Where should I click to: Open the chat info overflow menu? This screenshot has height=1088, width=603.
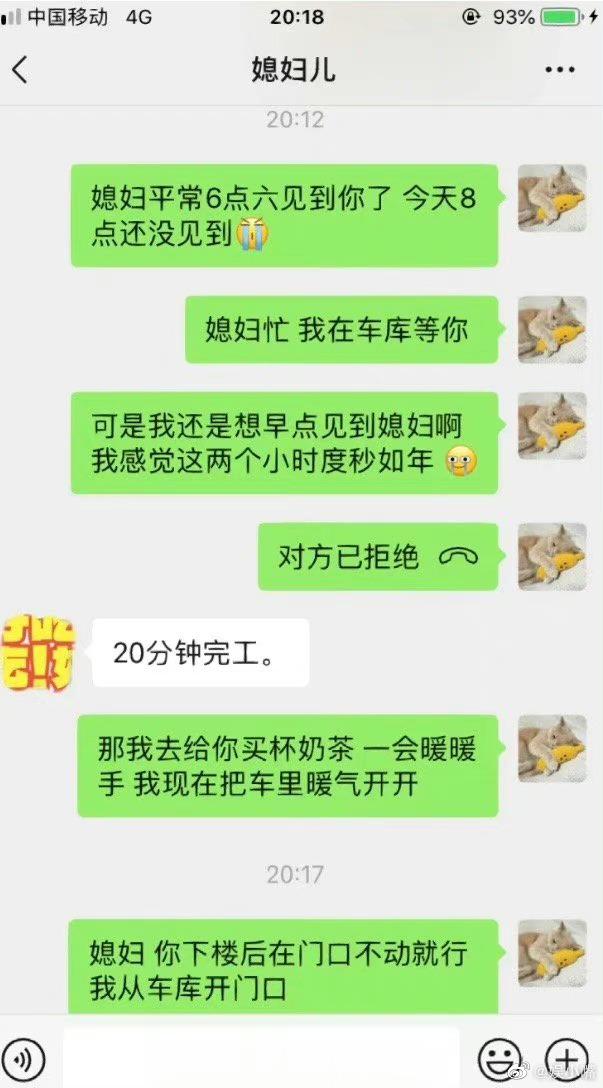coord(559,70)
